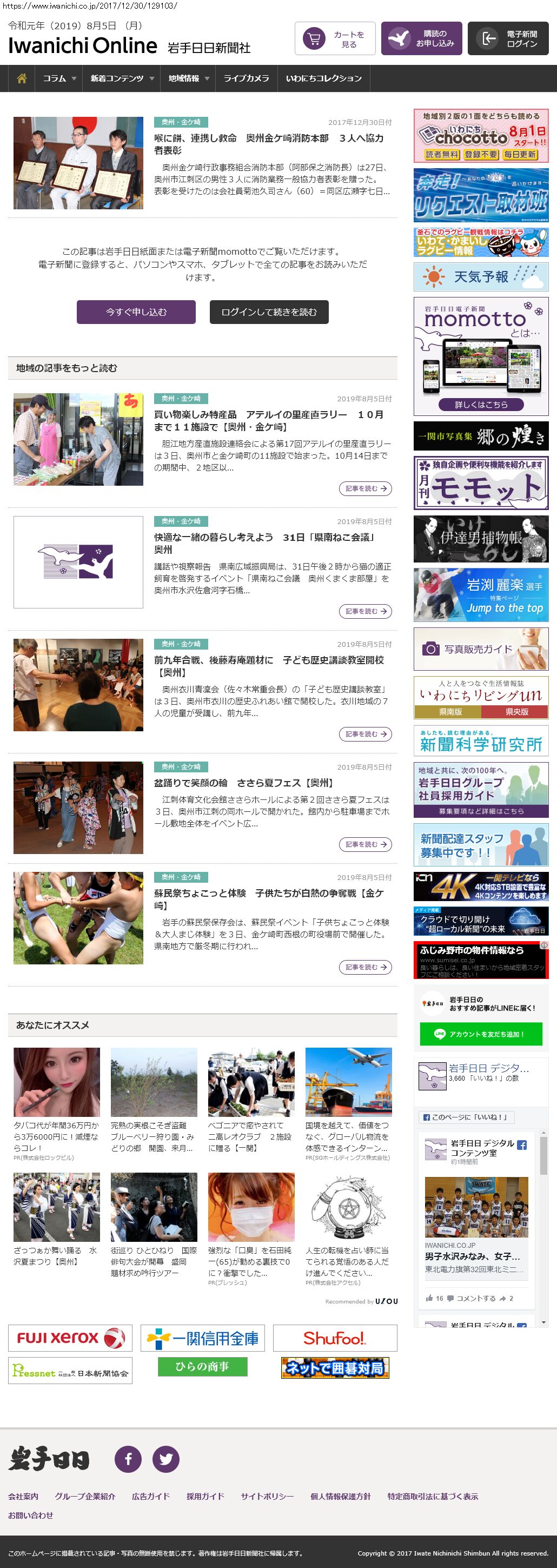The image size is (557, 1568).
Task: Expand the 地域情報 menu
Action: point(188,78)
